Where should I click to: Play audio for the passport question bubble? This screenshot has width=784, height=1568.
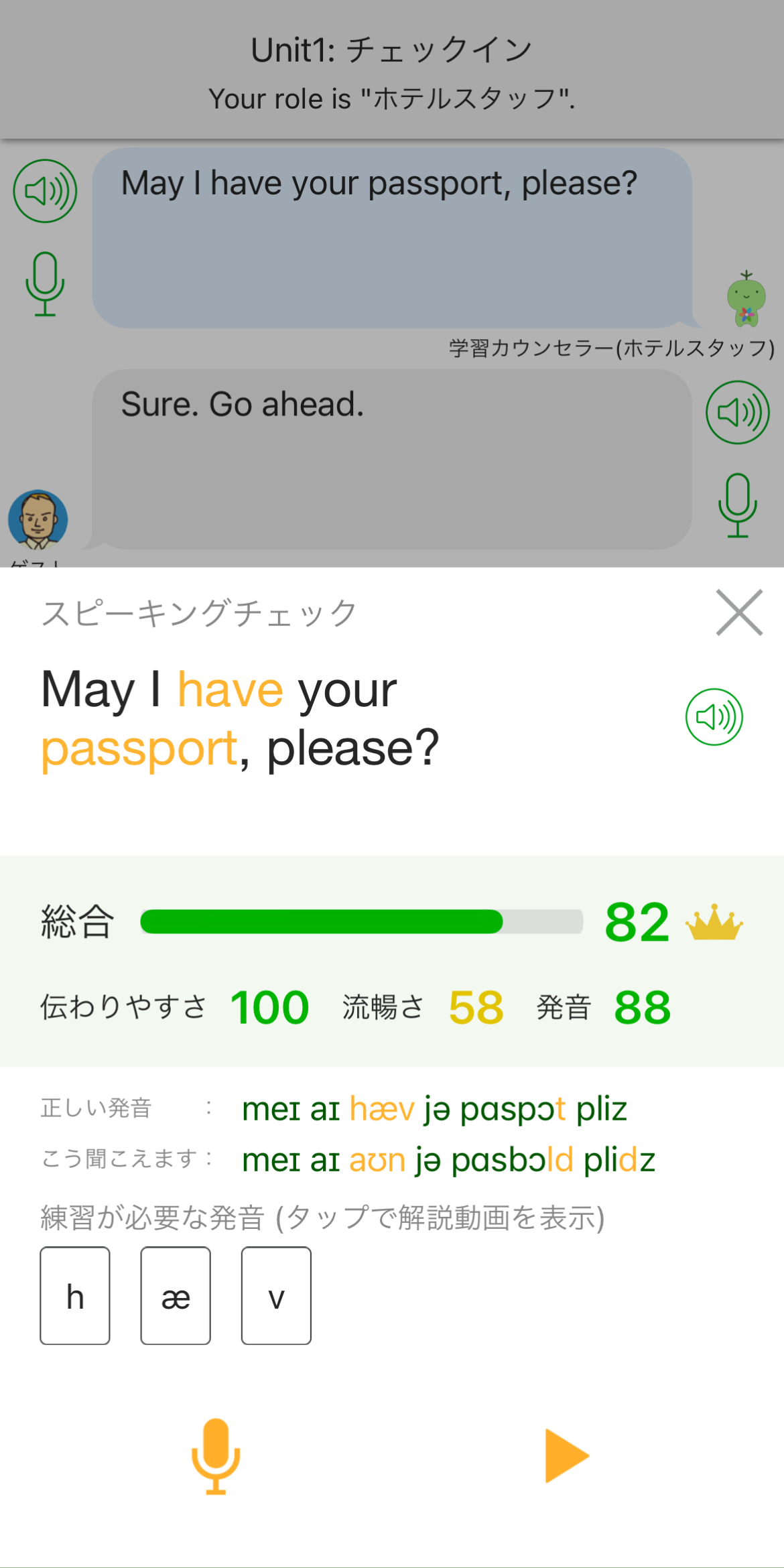coord(45,191)
